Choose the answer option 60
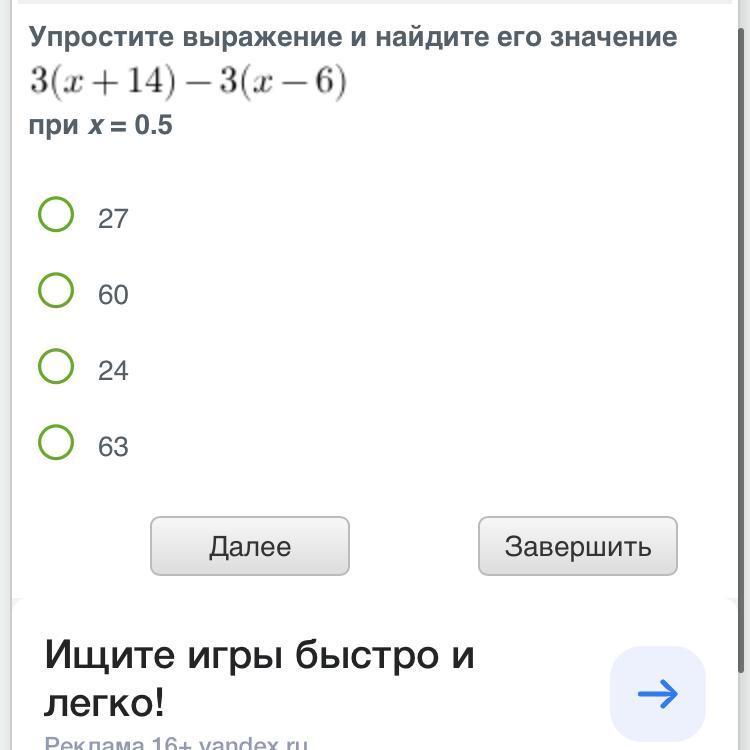The image size is (750, 750). point(56,290)
